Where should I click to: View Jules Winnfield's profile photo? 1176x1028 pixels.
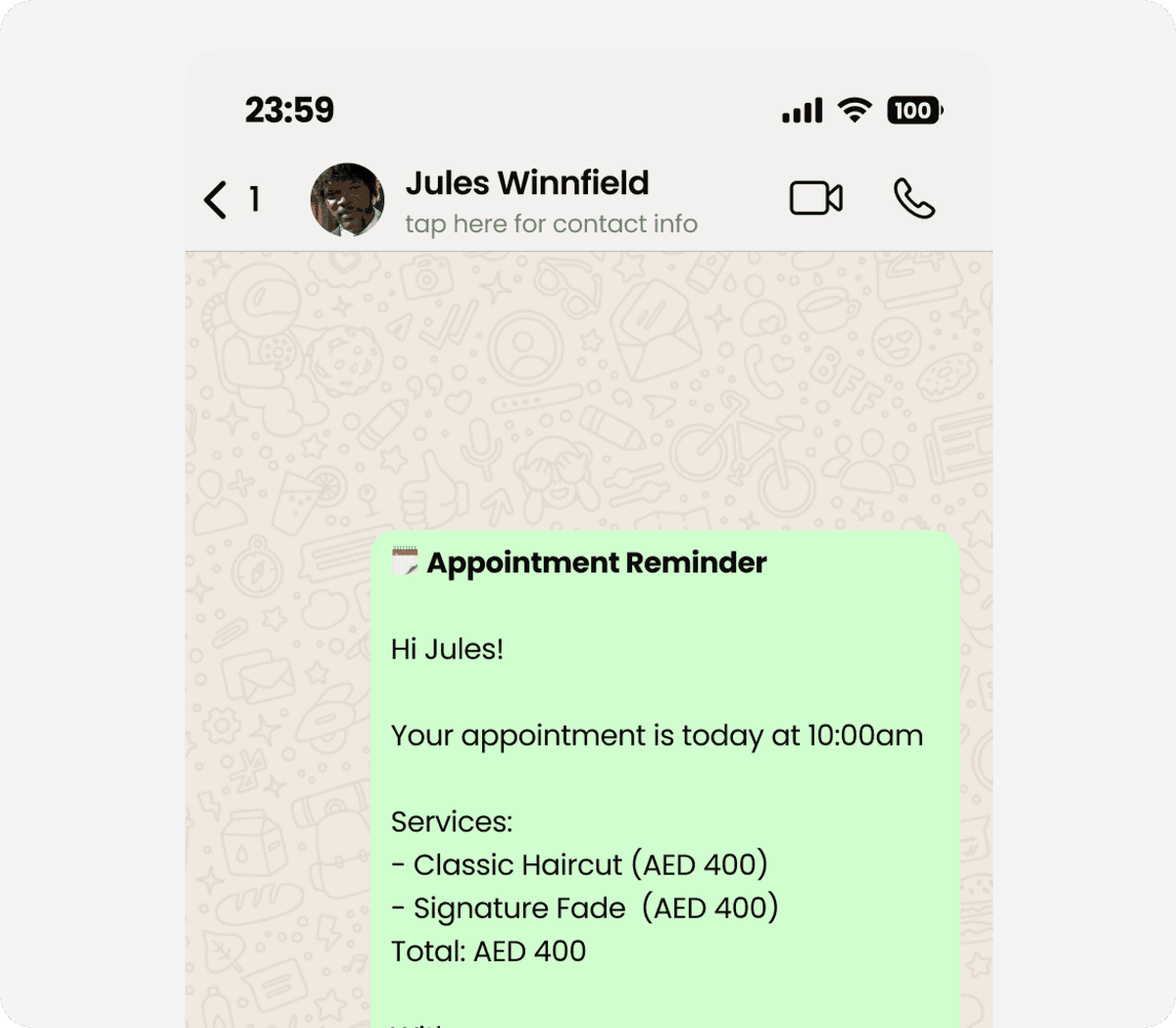point(347,200)
